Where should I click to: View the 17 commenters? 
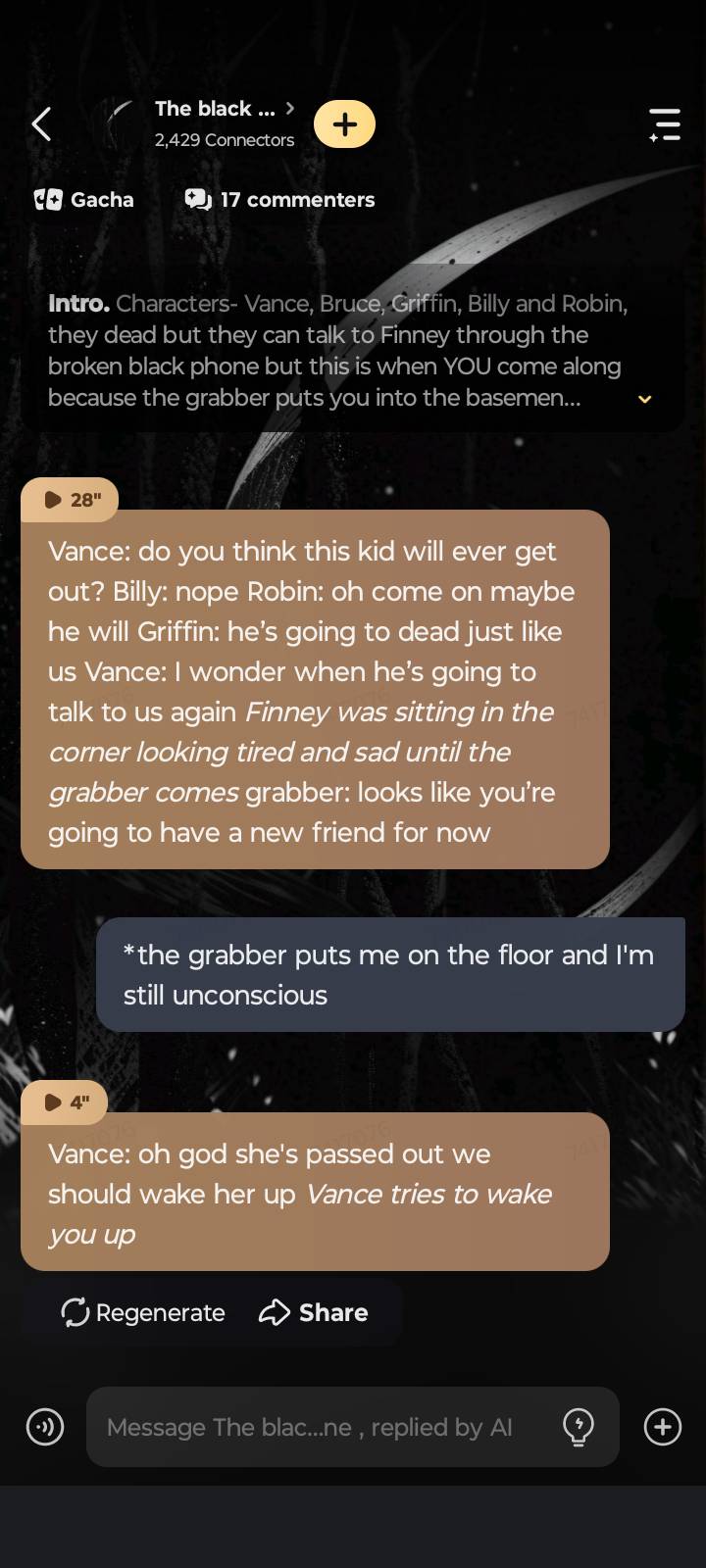(280, 200)
